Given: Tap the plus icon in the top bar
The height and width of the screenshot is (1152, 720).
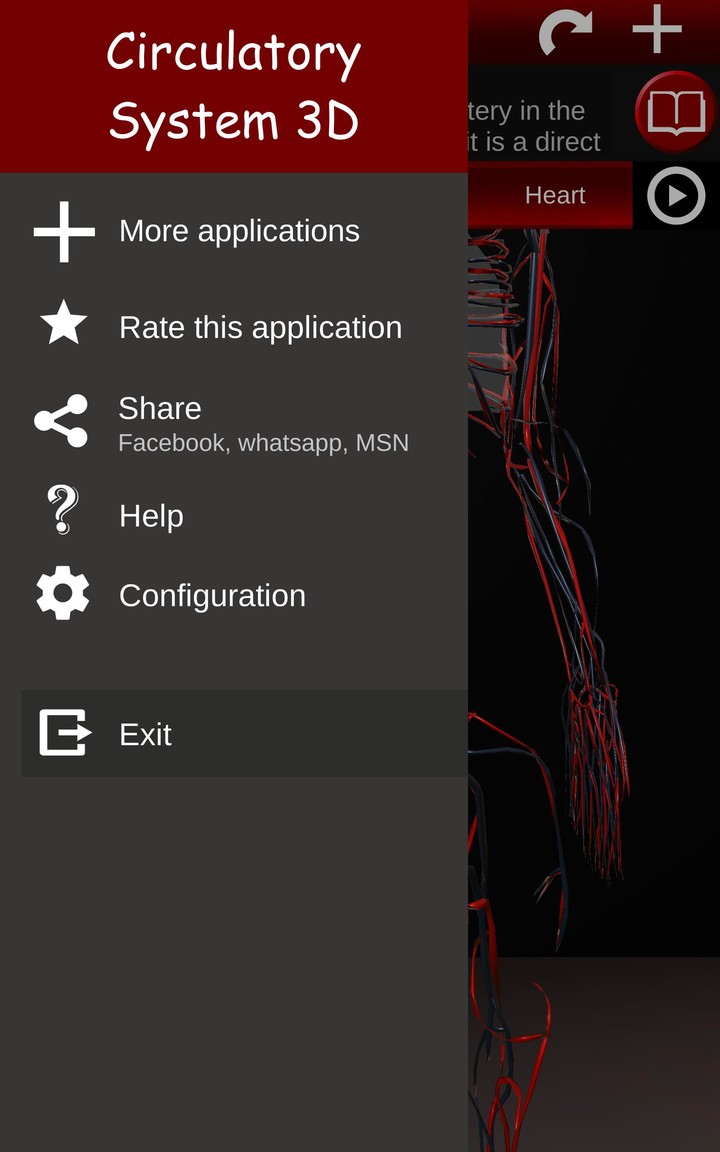Looking at the screenshot, I should click(655, 30).
